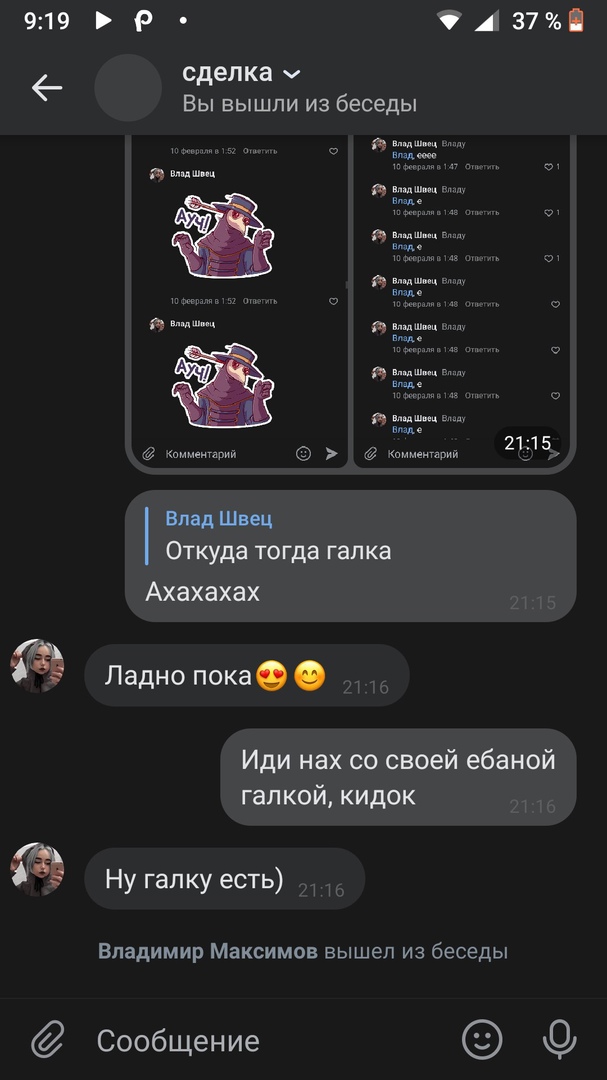Open sender avatar beside "Ну галку есть)"
The width and height of the screenshot is (607, 1080).
37,870
